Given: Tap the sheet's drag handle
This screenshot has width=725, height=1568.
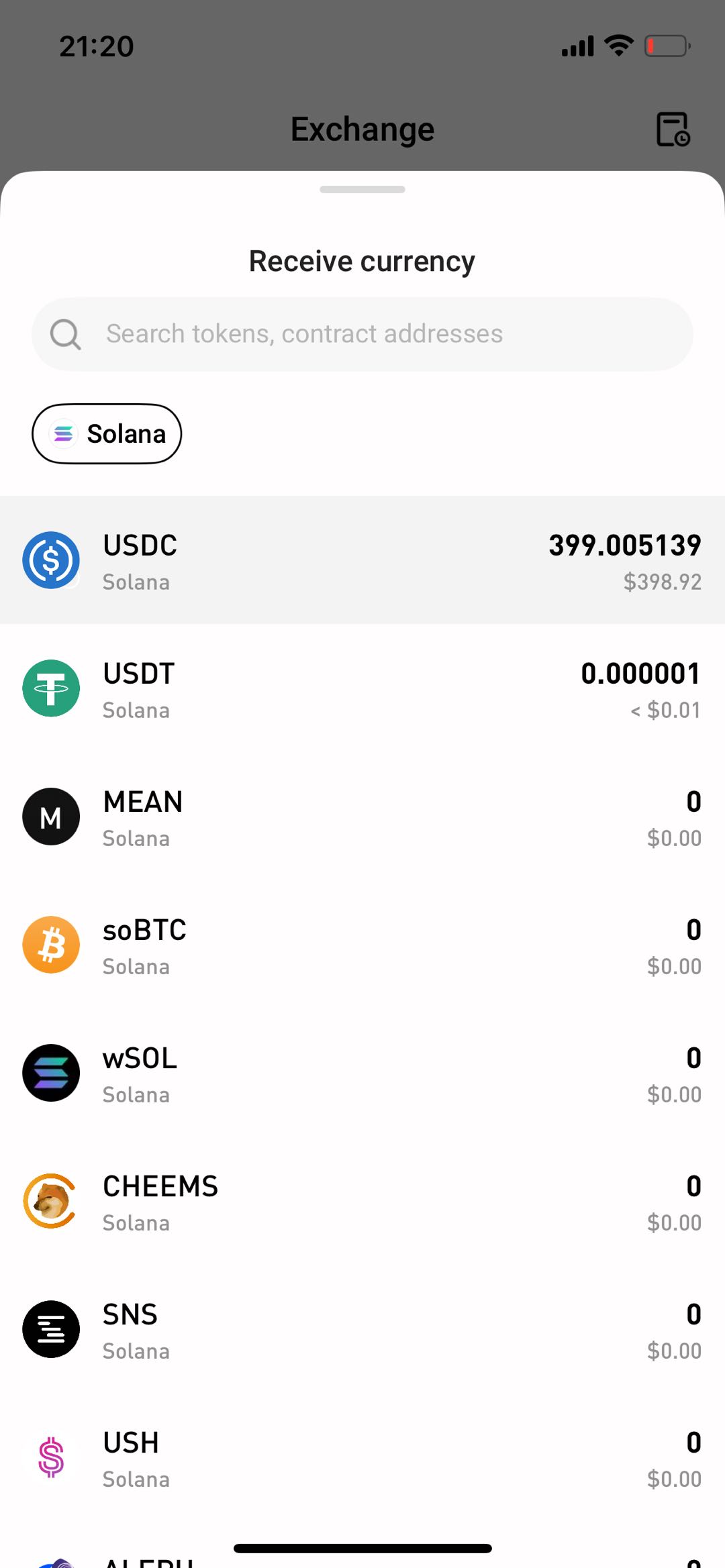Looking at the screenshot, I should (x=362, y=189).
